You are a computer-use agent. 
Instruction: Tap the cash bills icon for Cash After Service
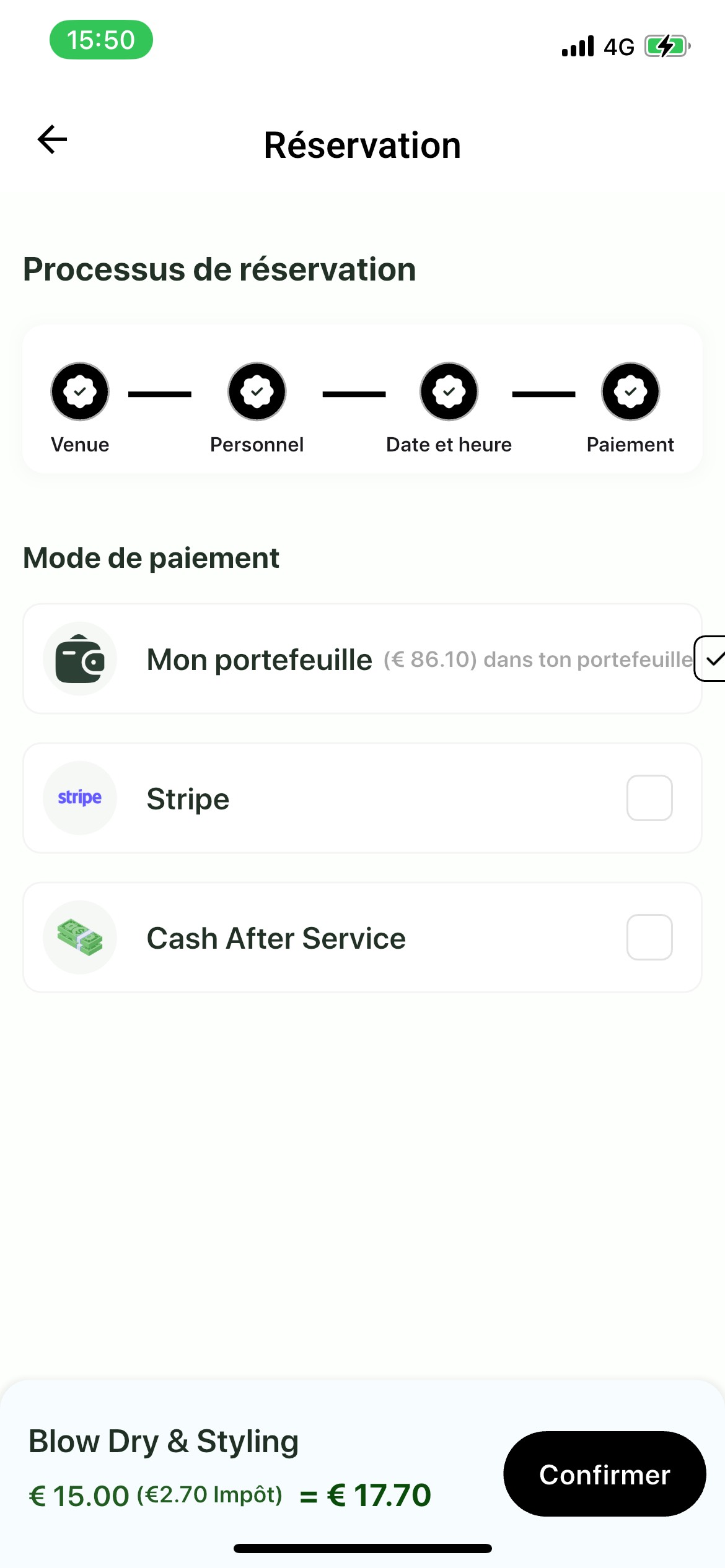(79, 937)
